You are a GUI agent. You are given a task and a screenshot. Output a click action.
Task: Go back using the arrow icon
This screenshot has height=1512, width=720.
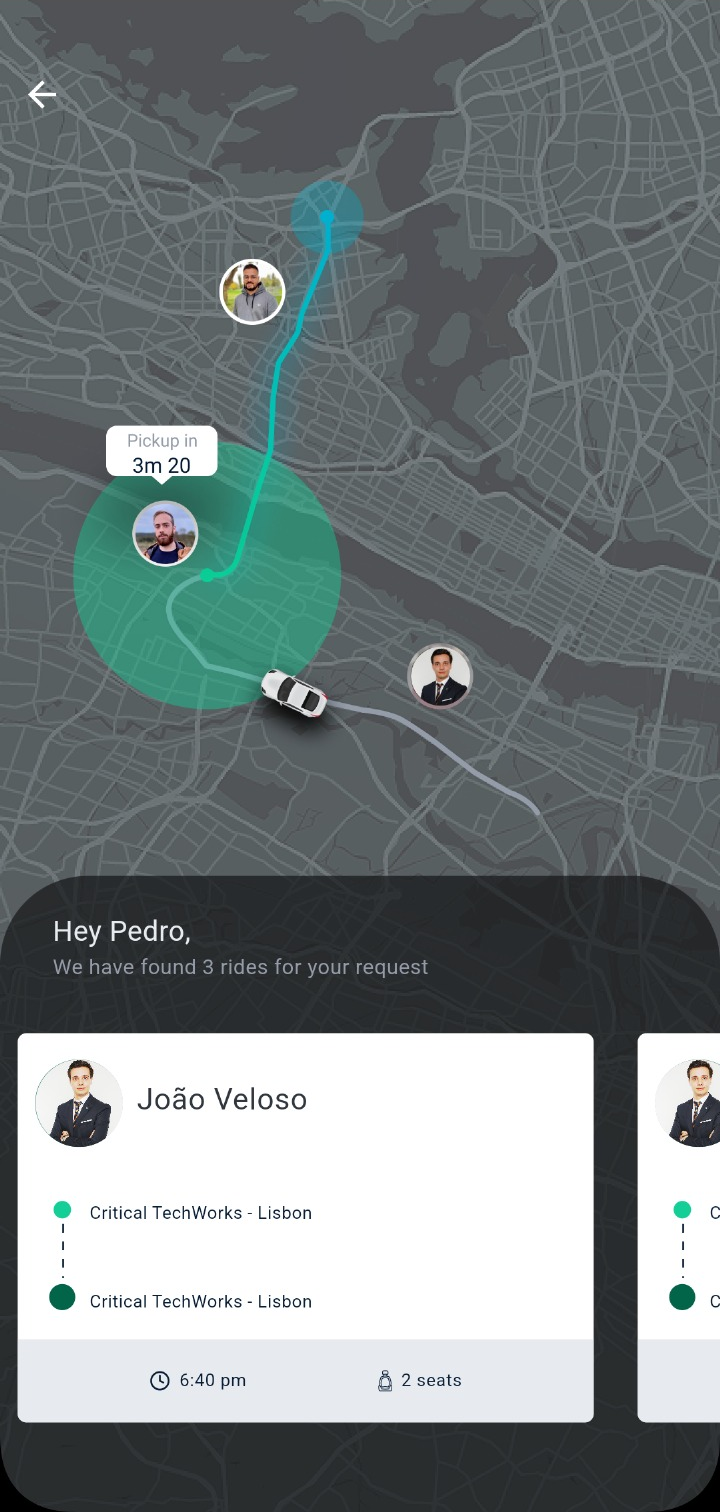click(x=42, y=95)
